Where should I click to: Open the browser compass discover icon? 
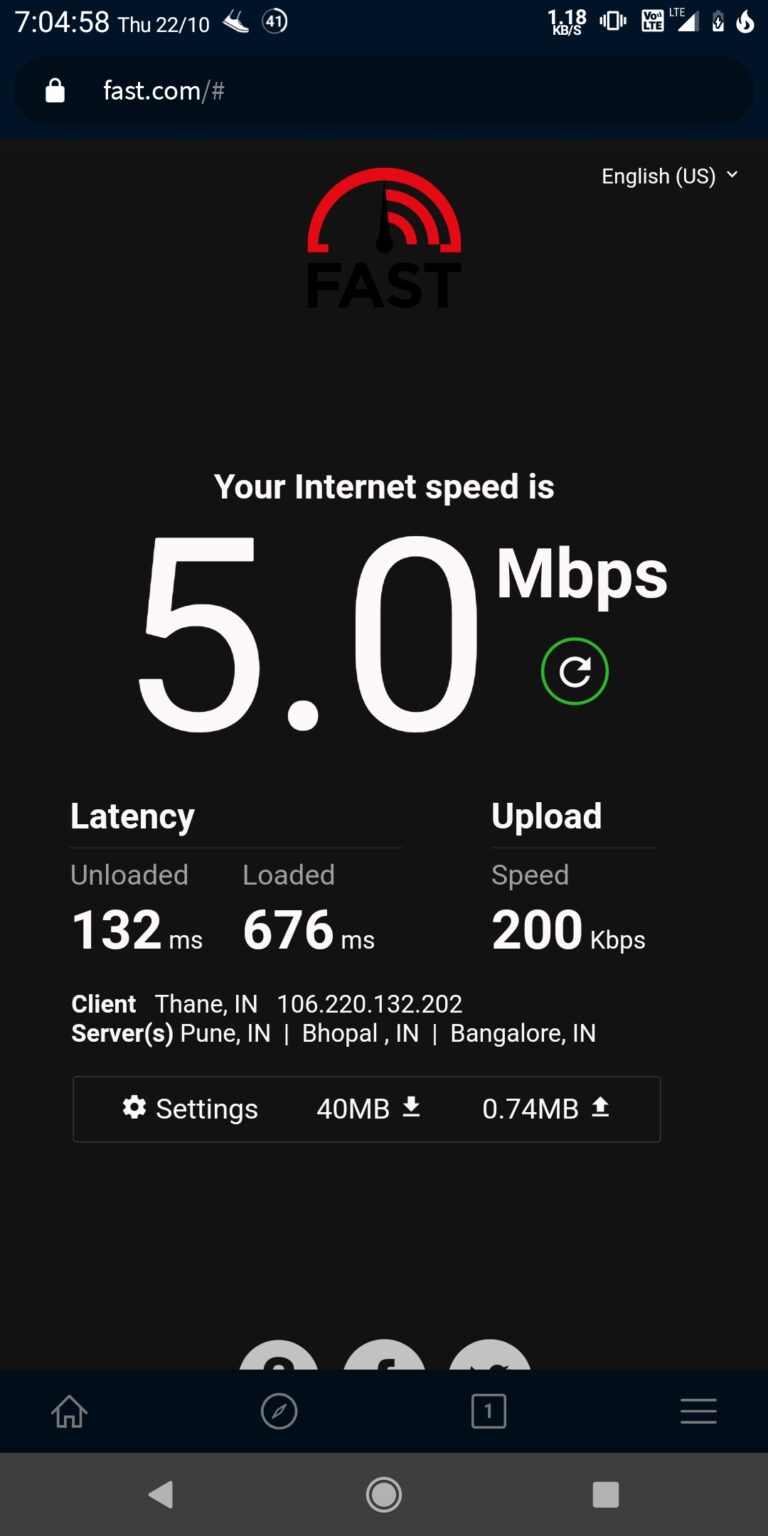(279, 1411)
